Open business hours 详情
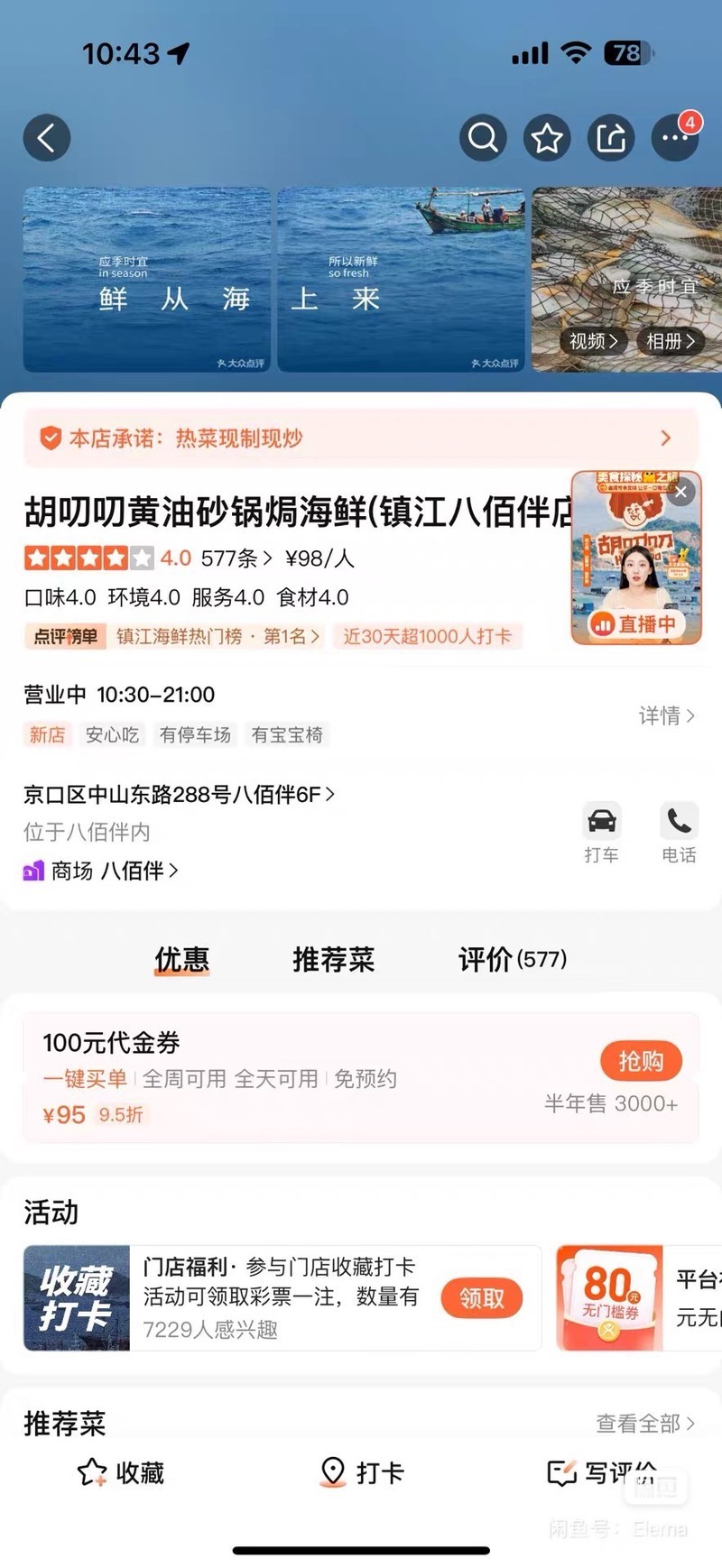This screenshot has height=1568, width=722. coord(666,715)
